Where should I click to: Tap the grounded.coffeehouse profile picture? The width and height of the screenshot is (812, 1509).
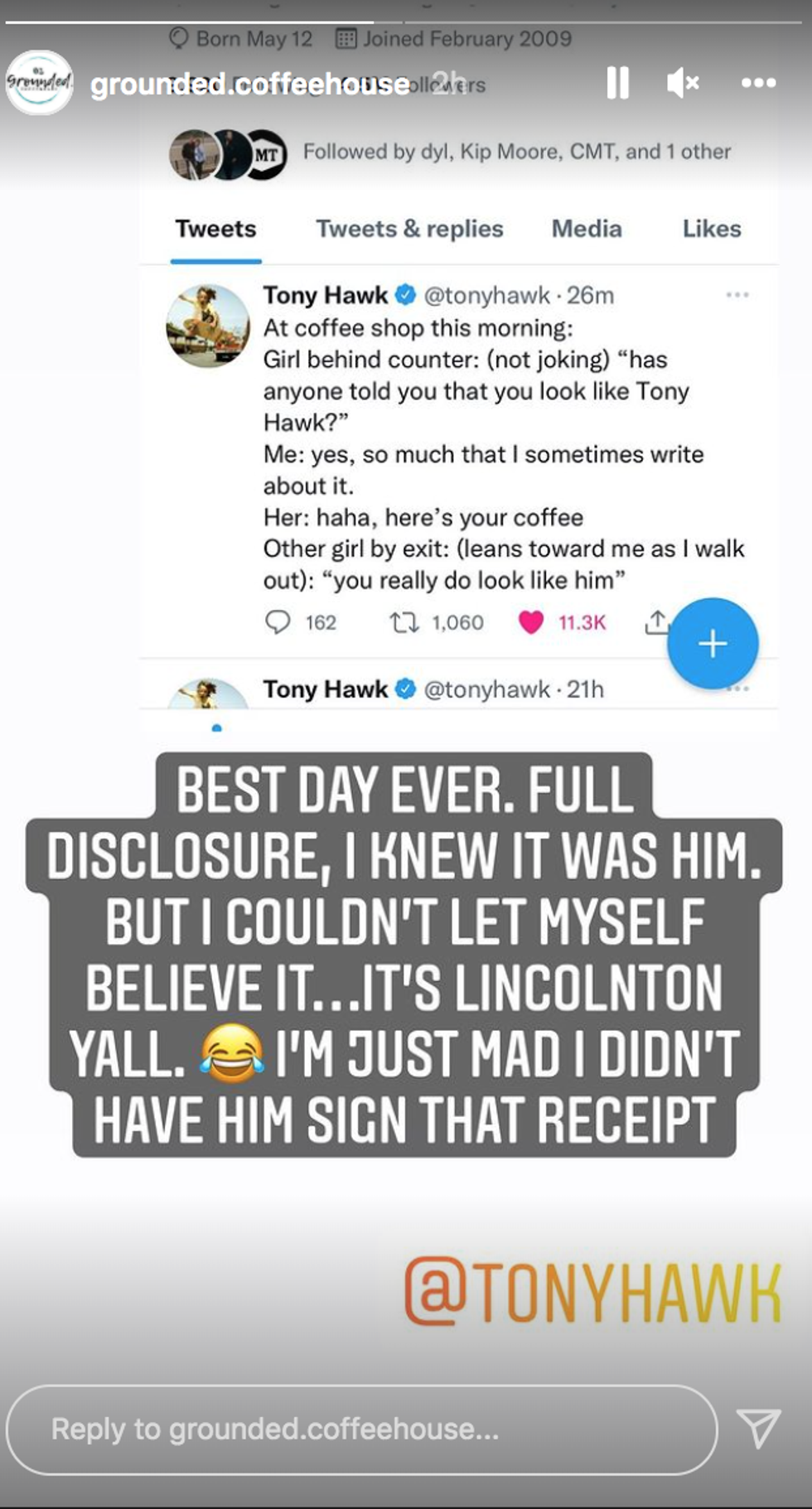click(39, 82)
